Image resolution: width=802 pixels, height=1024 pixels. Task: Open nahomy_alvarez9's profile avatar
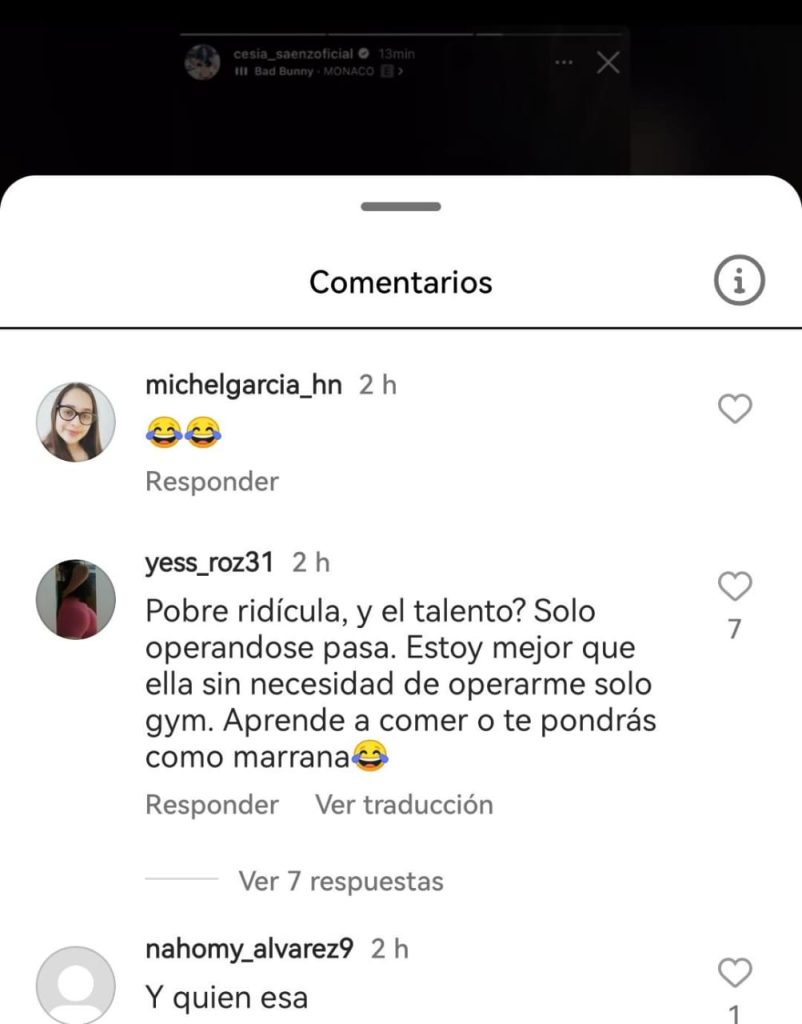click(76, 985)
